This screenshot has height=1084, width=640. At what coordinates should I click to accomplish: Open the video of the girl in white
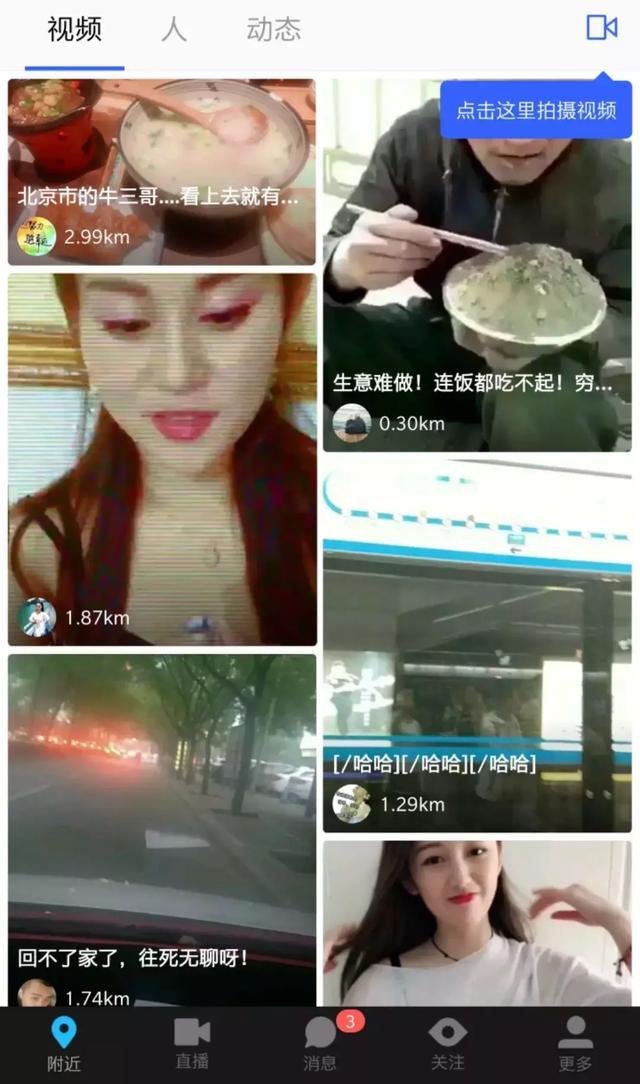pos(477,925)
